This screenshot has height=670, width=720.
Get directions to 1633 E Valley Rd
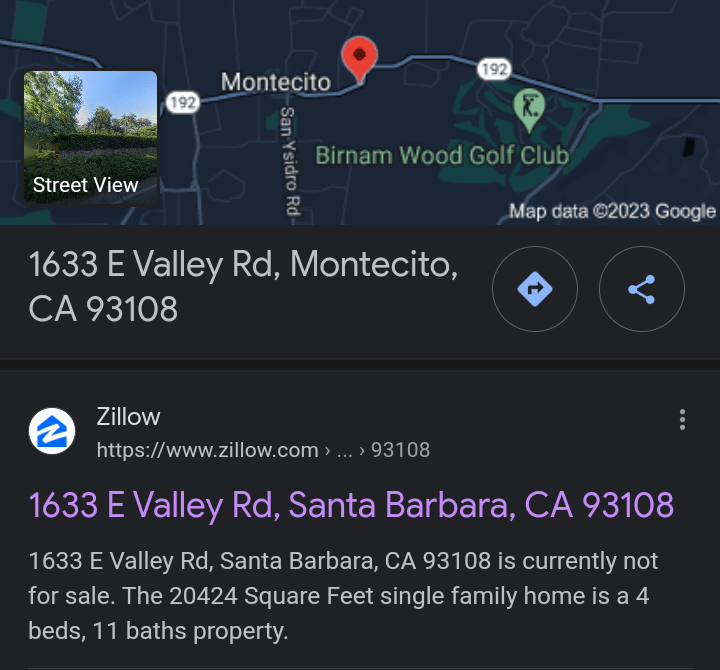pyautogui.click(x=534, y=290)
